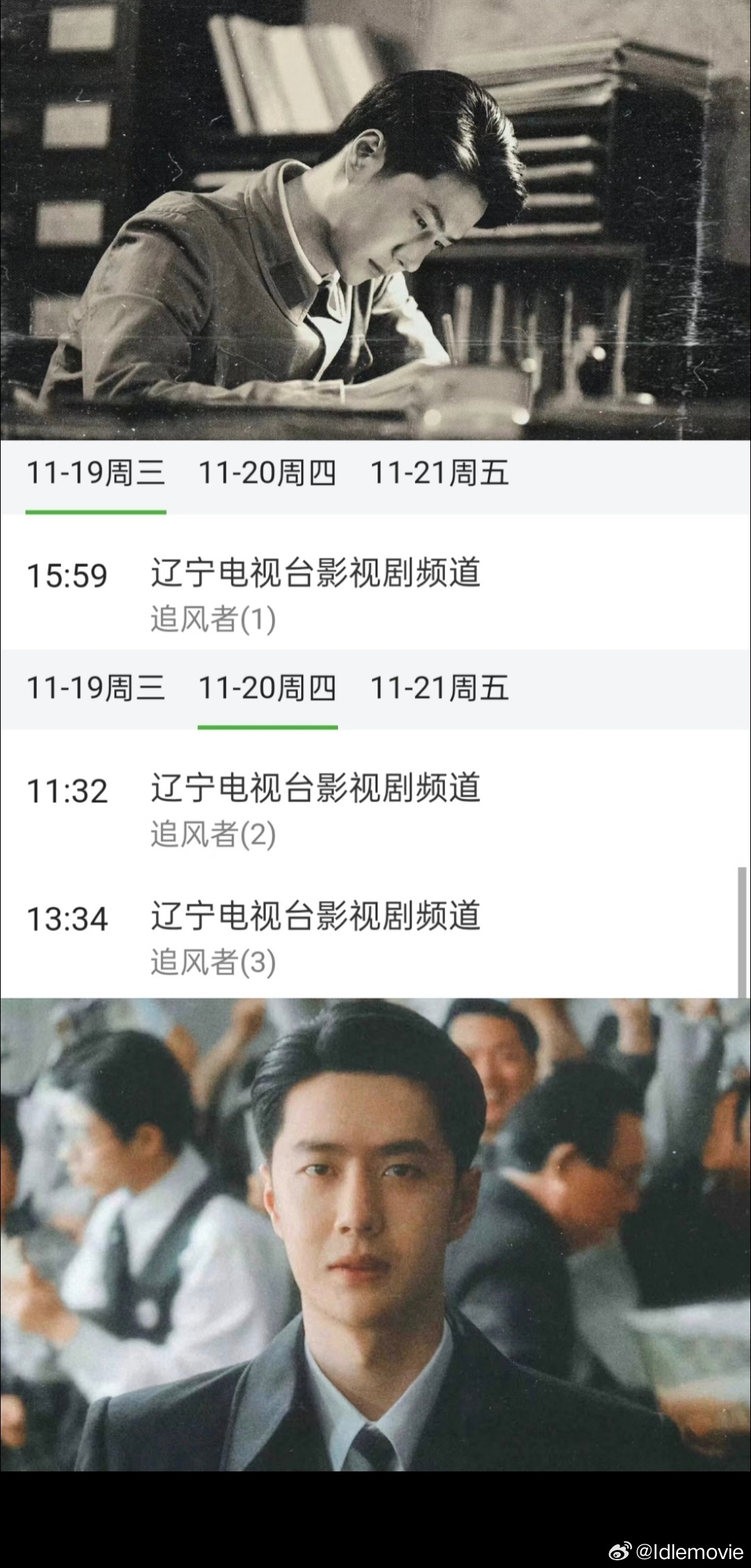Click the 13:34 time label
The width and height of the screenshot is (751, 1568).
pyautogui.click(x=67, y=919)
